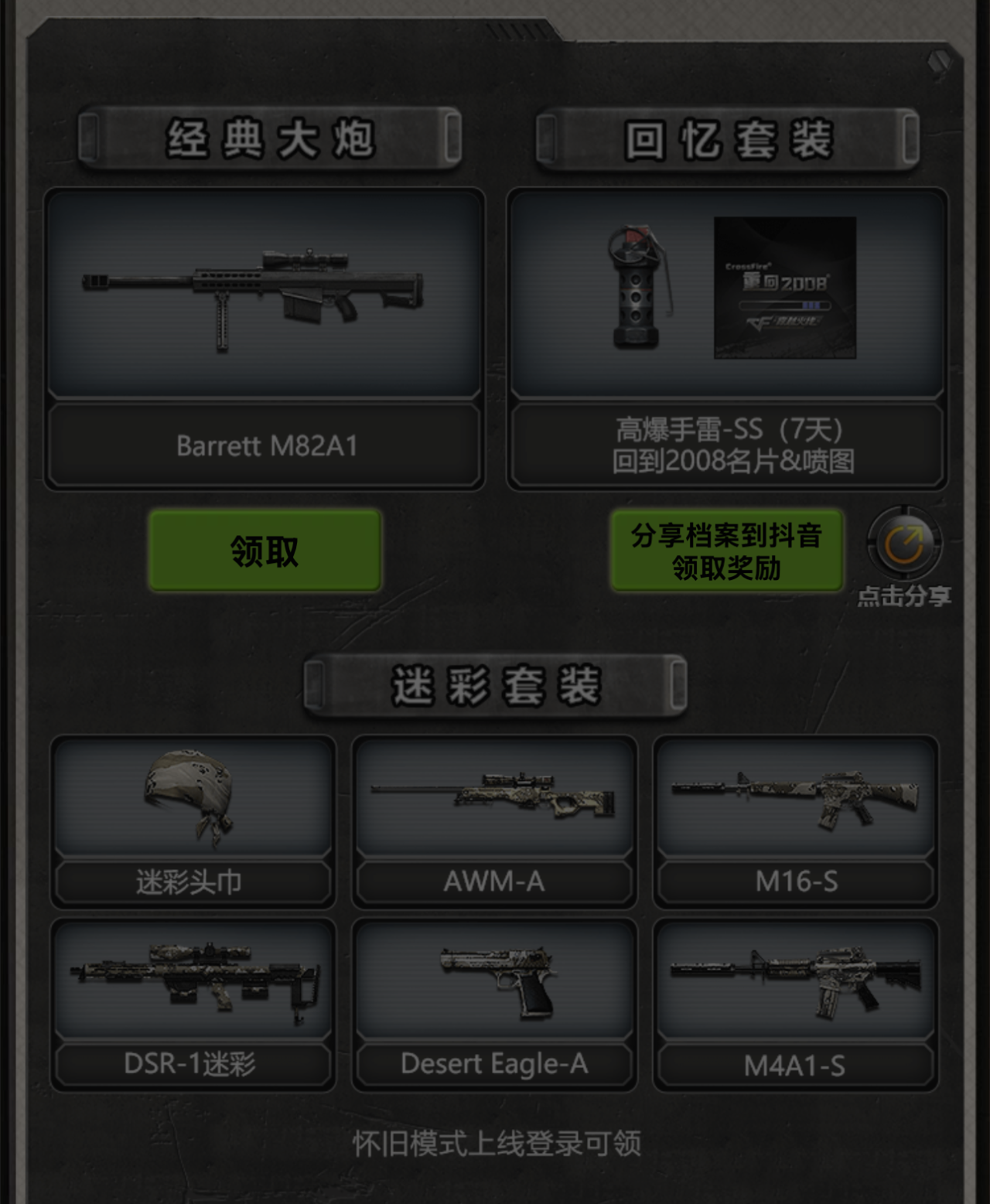Tap 分享档案到抖音领取奖励 button
Viewport: 990px width, 1204px height.
coord(725,551)
